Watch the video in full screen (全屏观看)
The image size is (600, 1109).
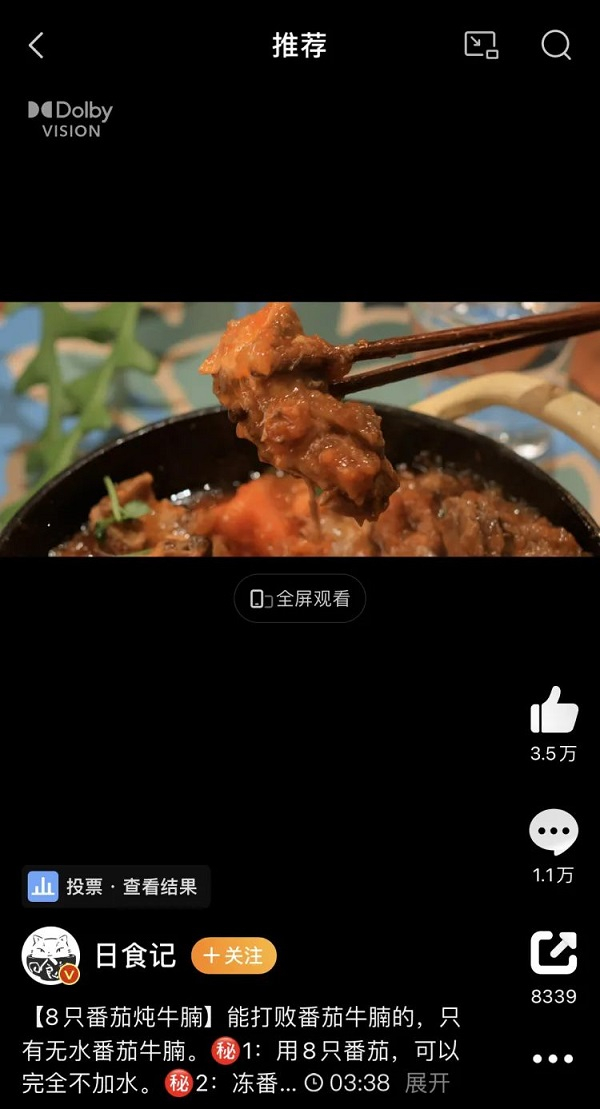point(300,599)
